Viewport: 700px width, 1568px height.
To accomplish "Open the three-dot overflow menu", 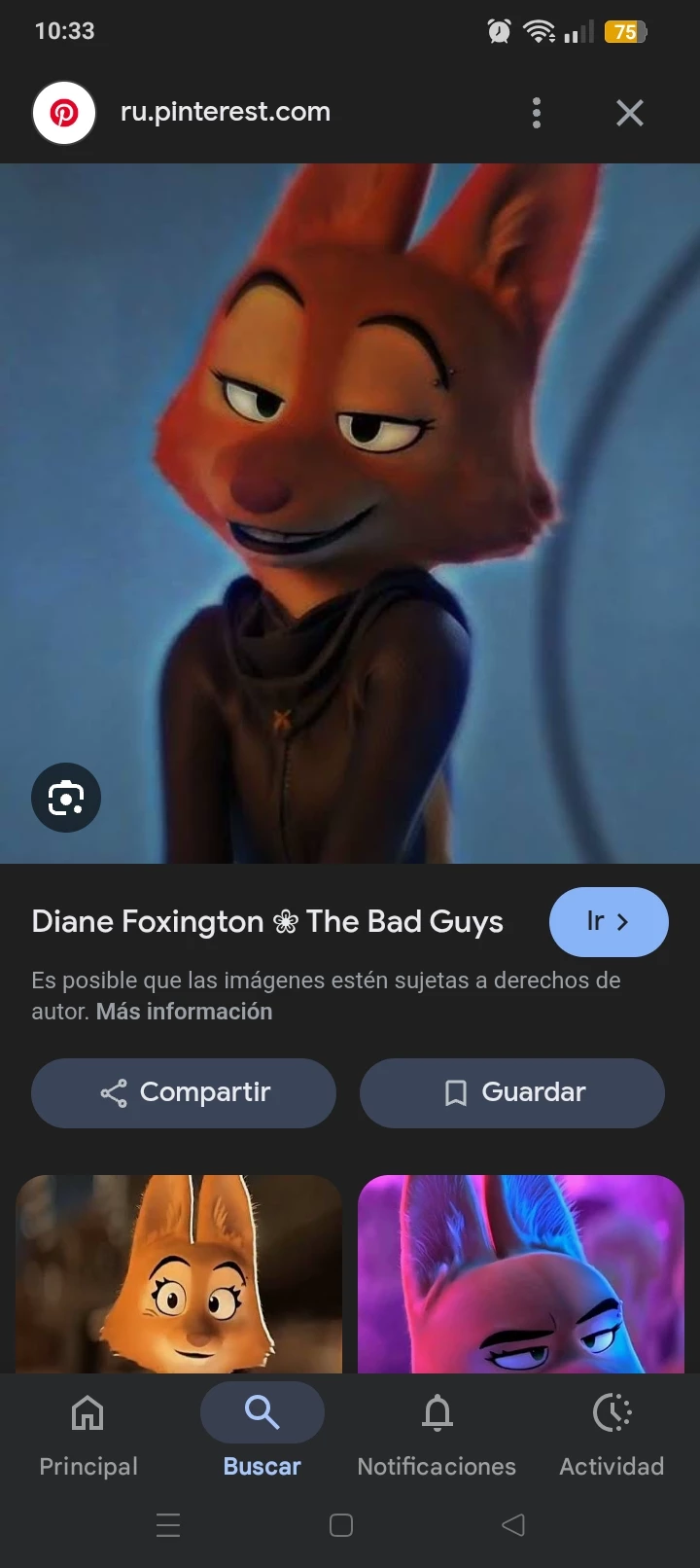I will coord(537,113).
